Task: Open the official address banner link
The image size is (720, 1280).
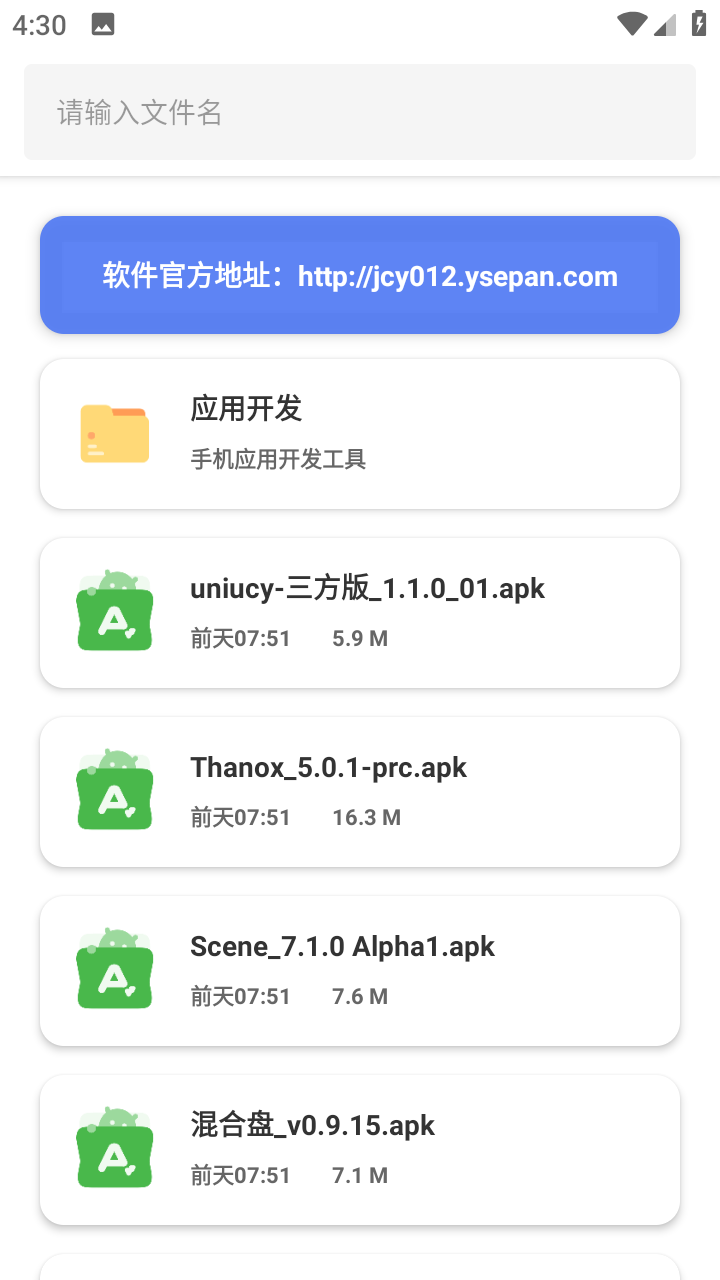Action: pyautogui.click(x=360, y=276)
